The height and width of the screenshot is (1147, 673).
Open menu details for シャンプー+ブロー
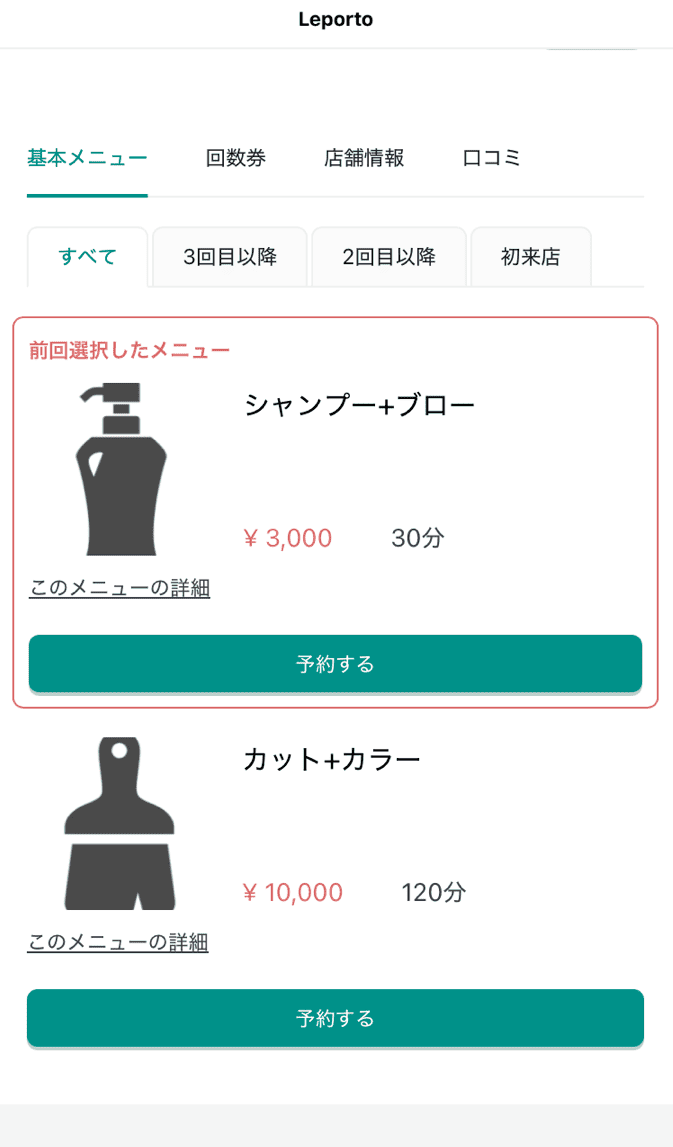120,588
